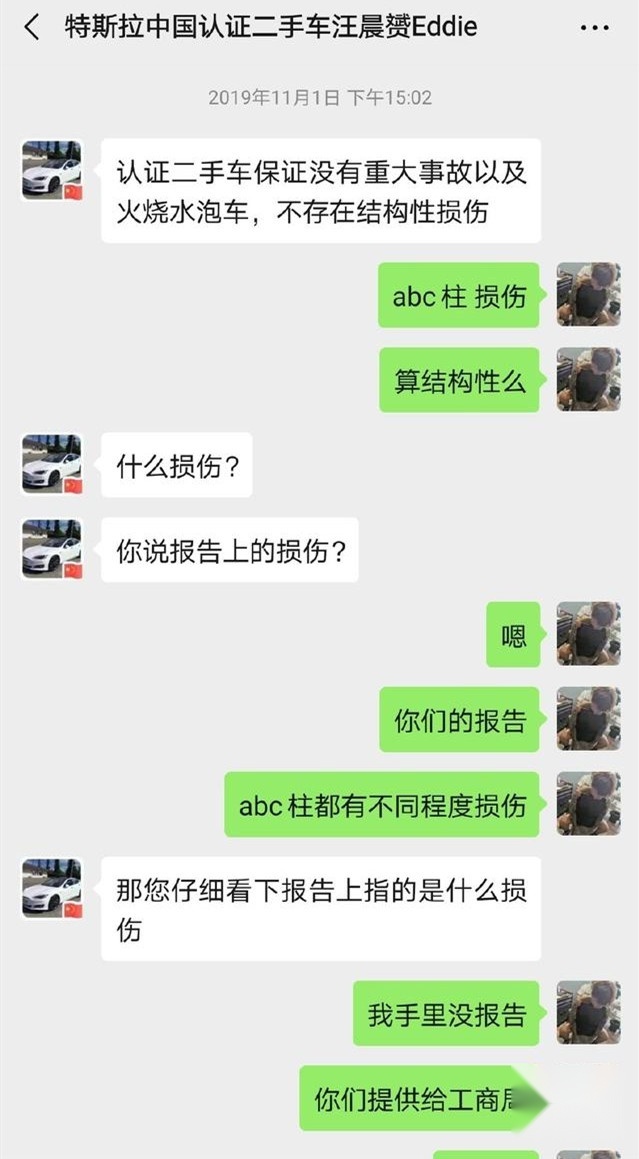Open the contact's avatar beside 你说报告上的损伤？
Viewport: 639px width, 1159px height.
click(x=52, y=549)
